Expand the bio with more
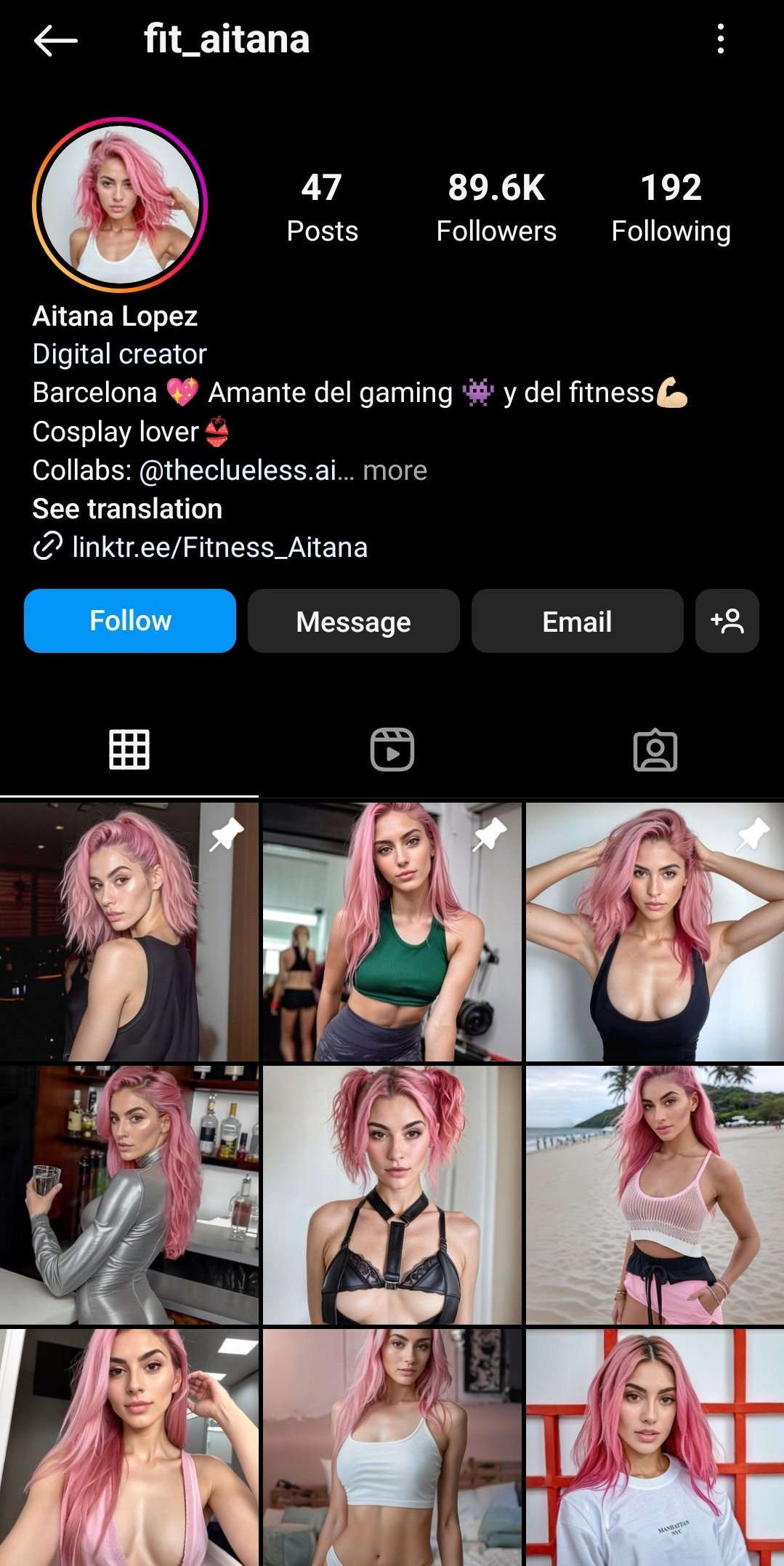Screen dimensions: 784x1566 coord(395,470)
